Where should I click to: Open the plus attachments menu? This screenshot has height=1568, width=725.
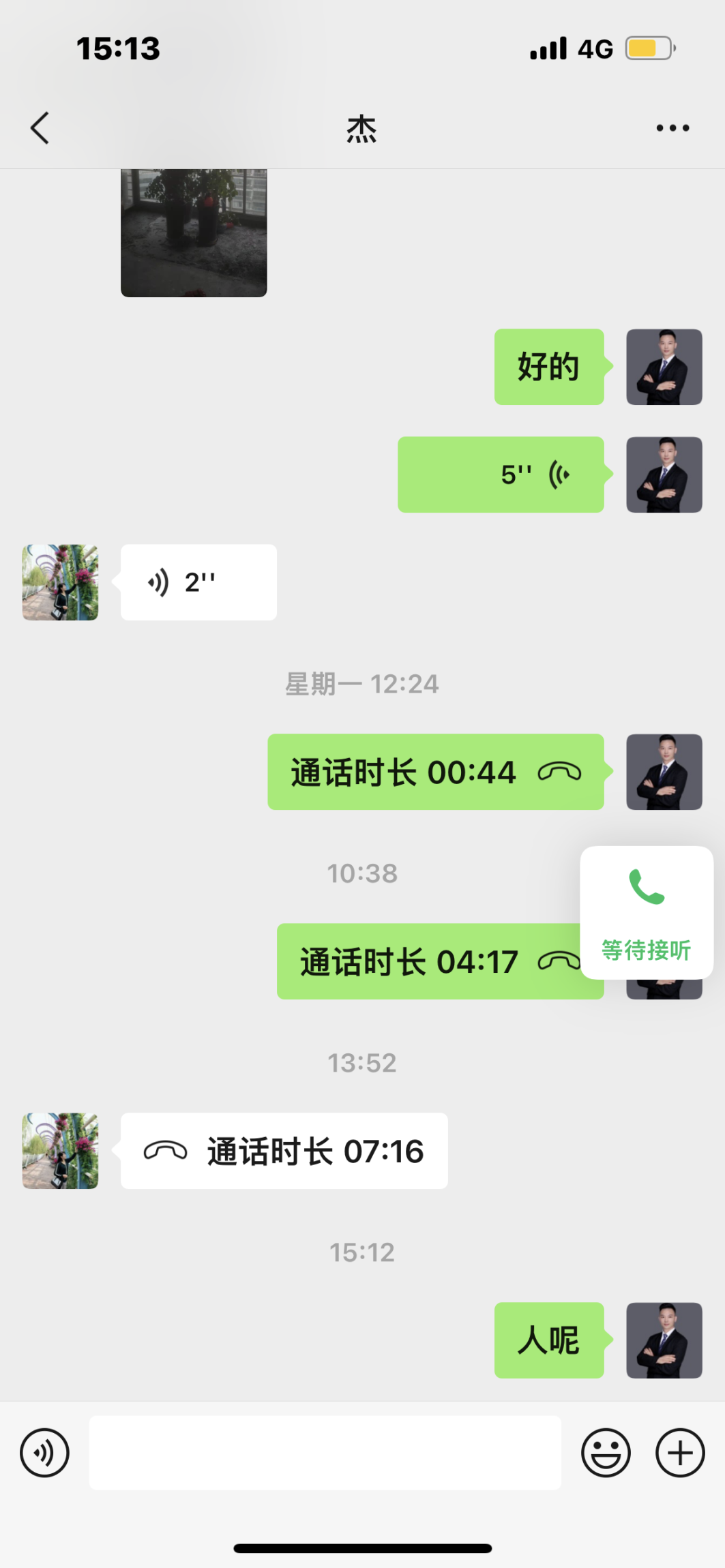[x=680, y=1453]
